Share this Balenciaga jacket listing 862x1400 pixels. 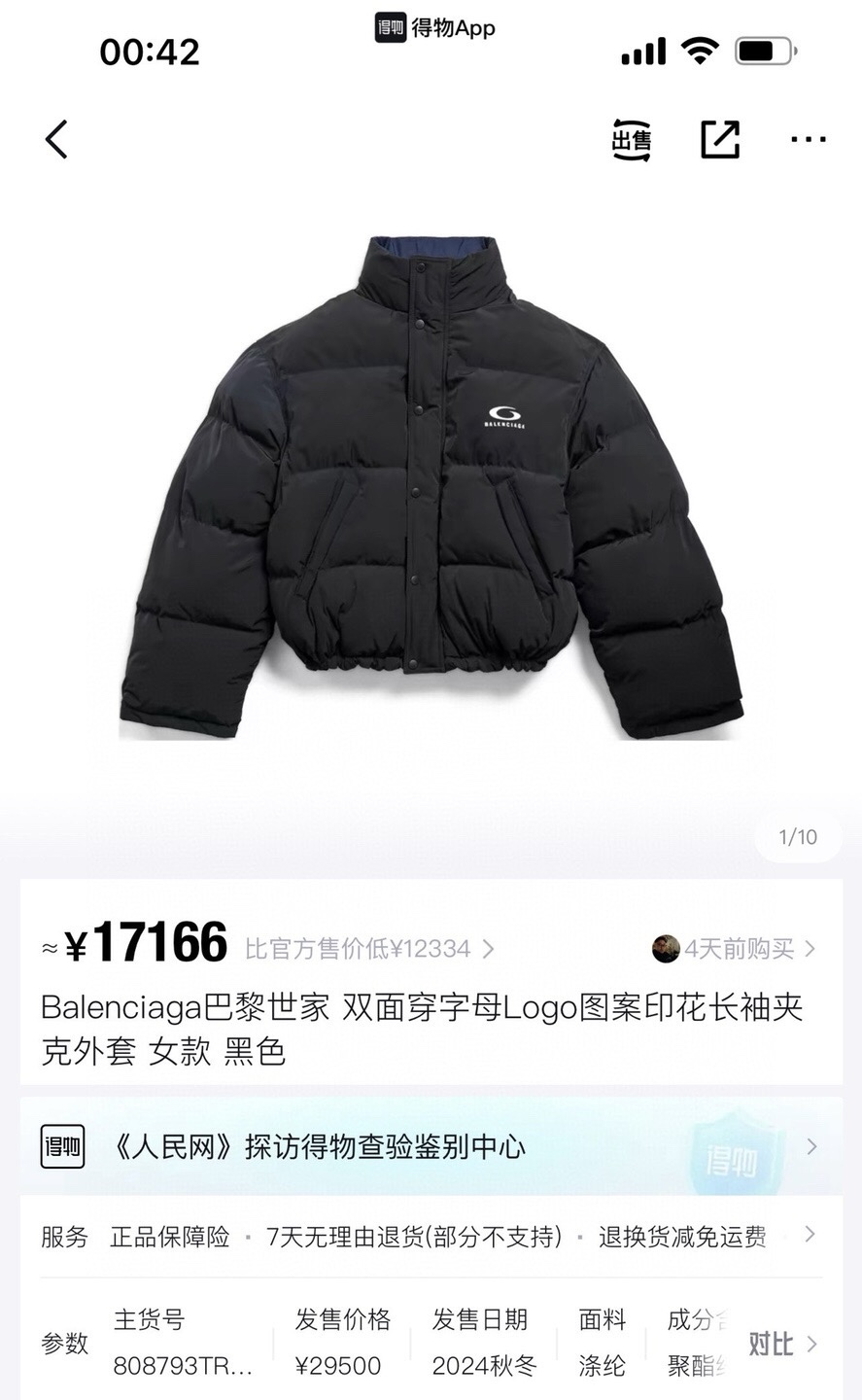pyautogui.click(x=720, y=140)
